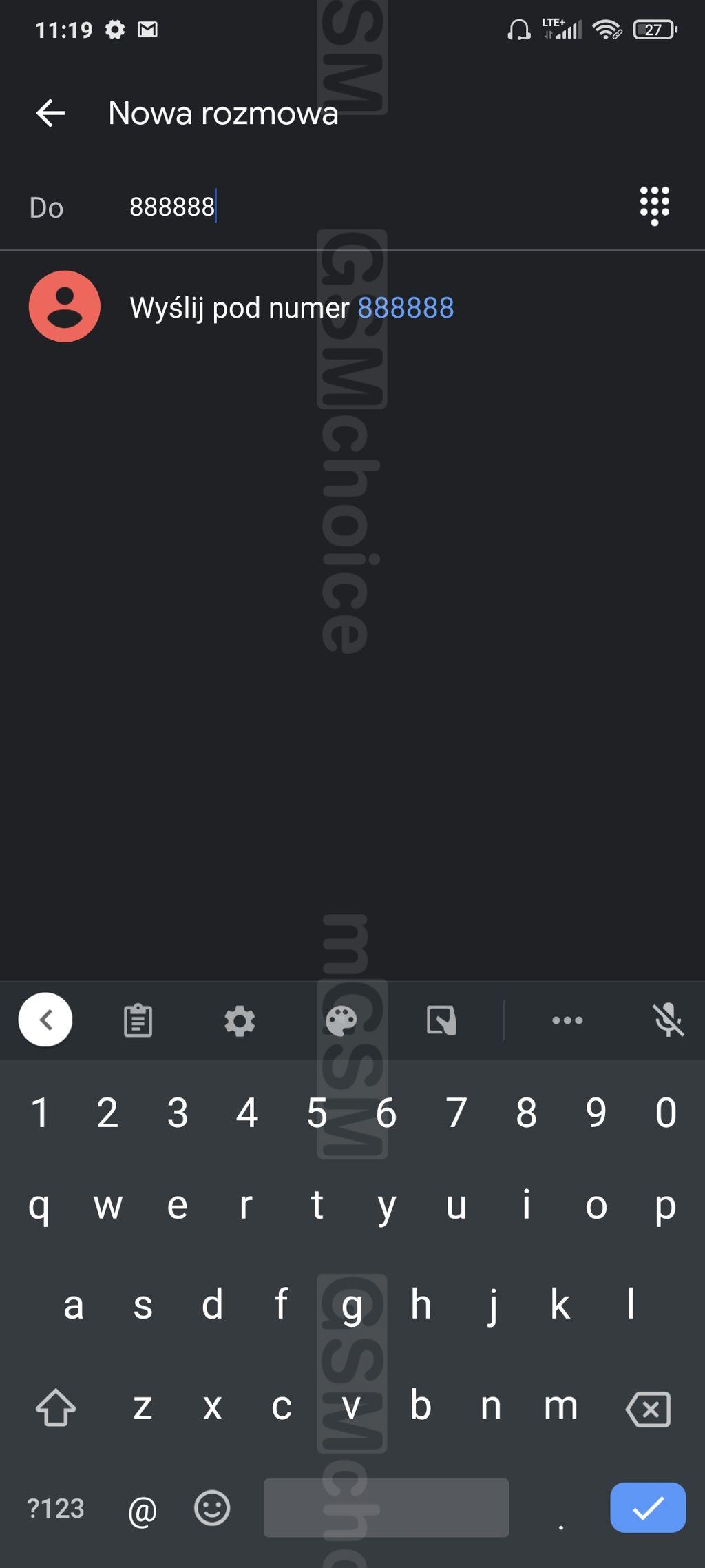This screenshot has height=1568, width=705.
Task: Open the keyboard theme palette
Action: pos(341,1020)
